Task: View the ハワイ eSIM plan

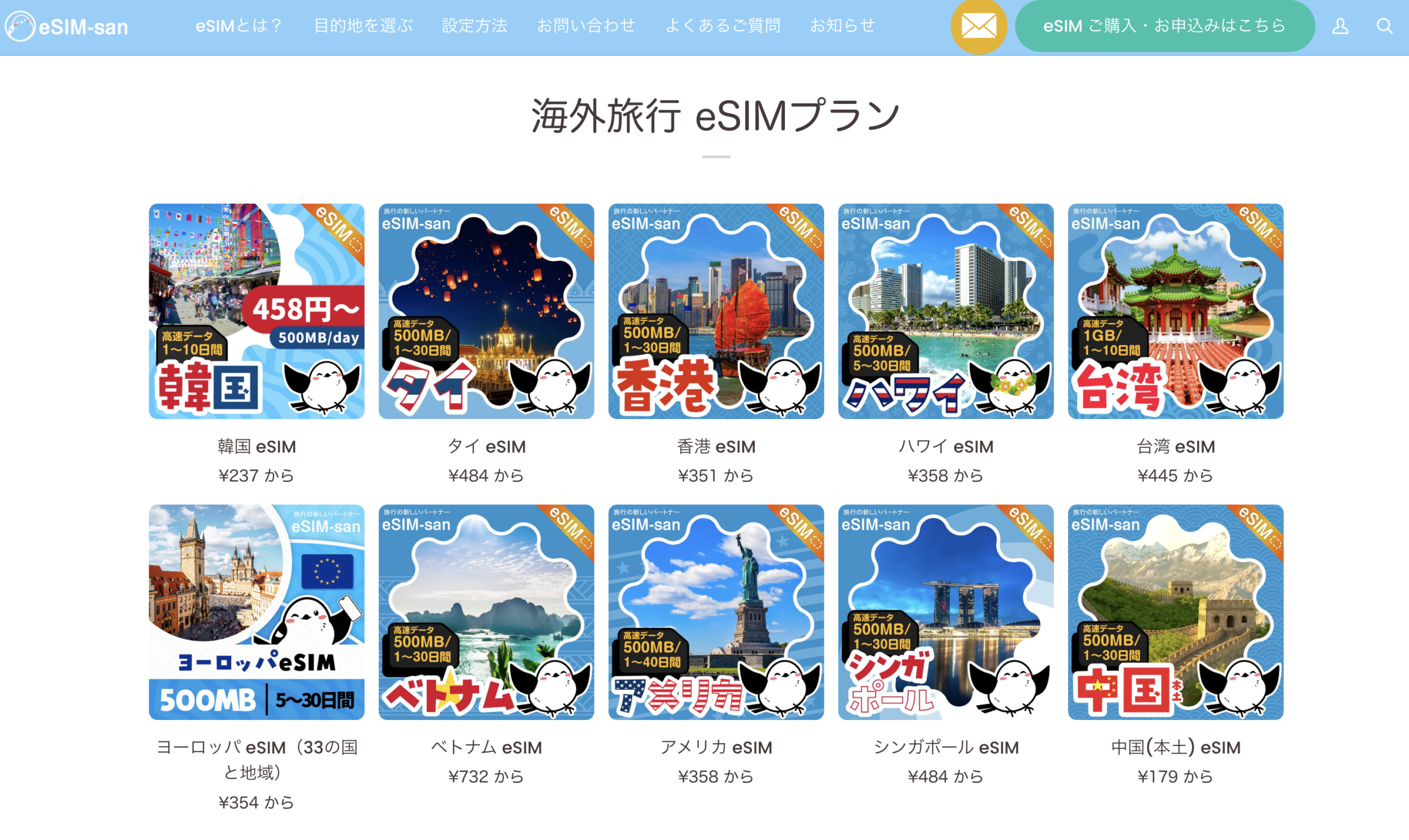Action: 946,311
